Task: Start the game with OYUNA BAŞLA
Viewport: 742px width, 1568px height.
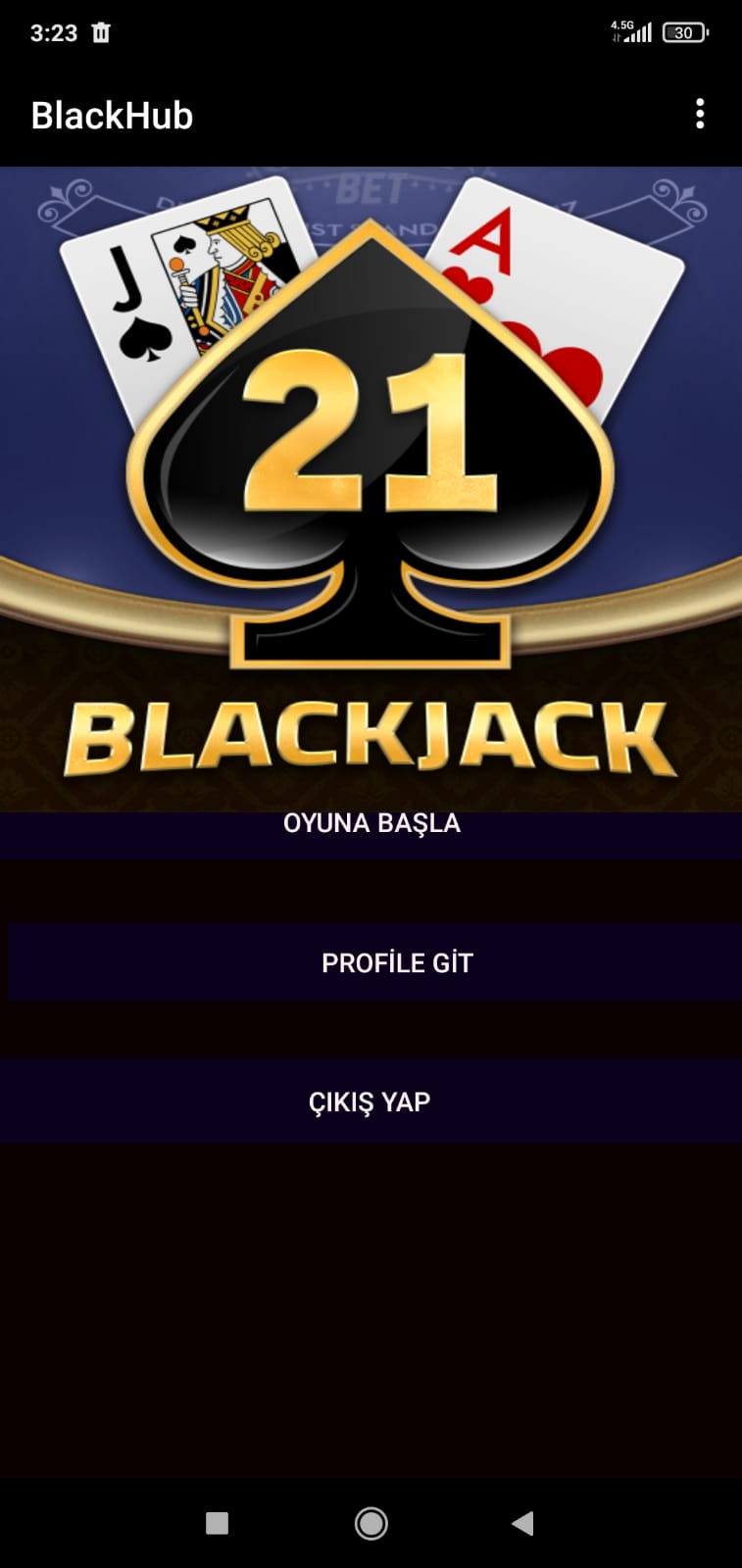Action: pyautogui.click(x=371, y=835)
